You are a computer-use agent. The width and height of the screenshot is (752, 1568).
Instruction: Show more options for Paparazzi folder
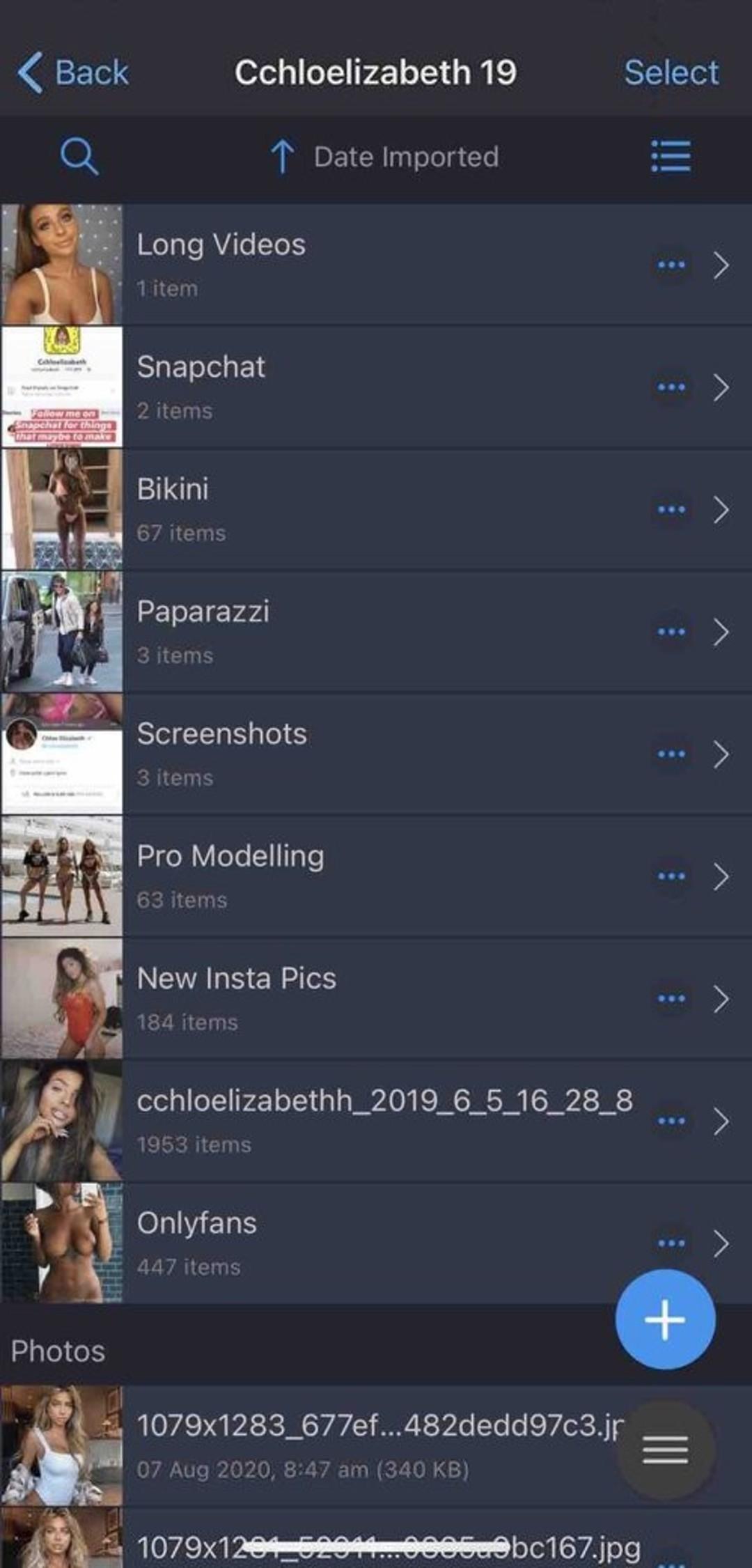coord(671,632)
